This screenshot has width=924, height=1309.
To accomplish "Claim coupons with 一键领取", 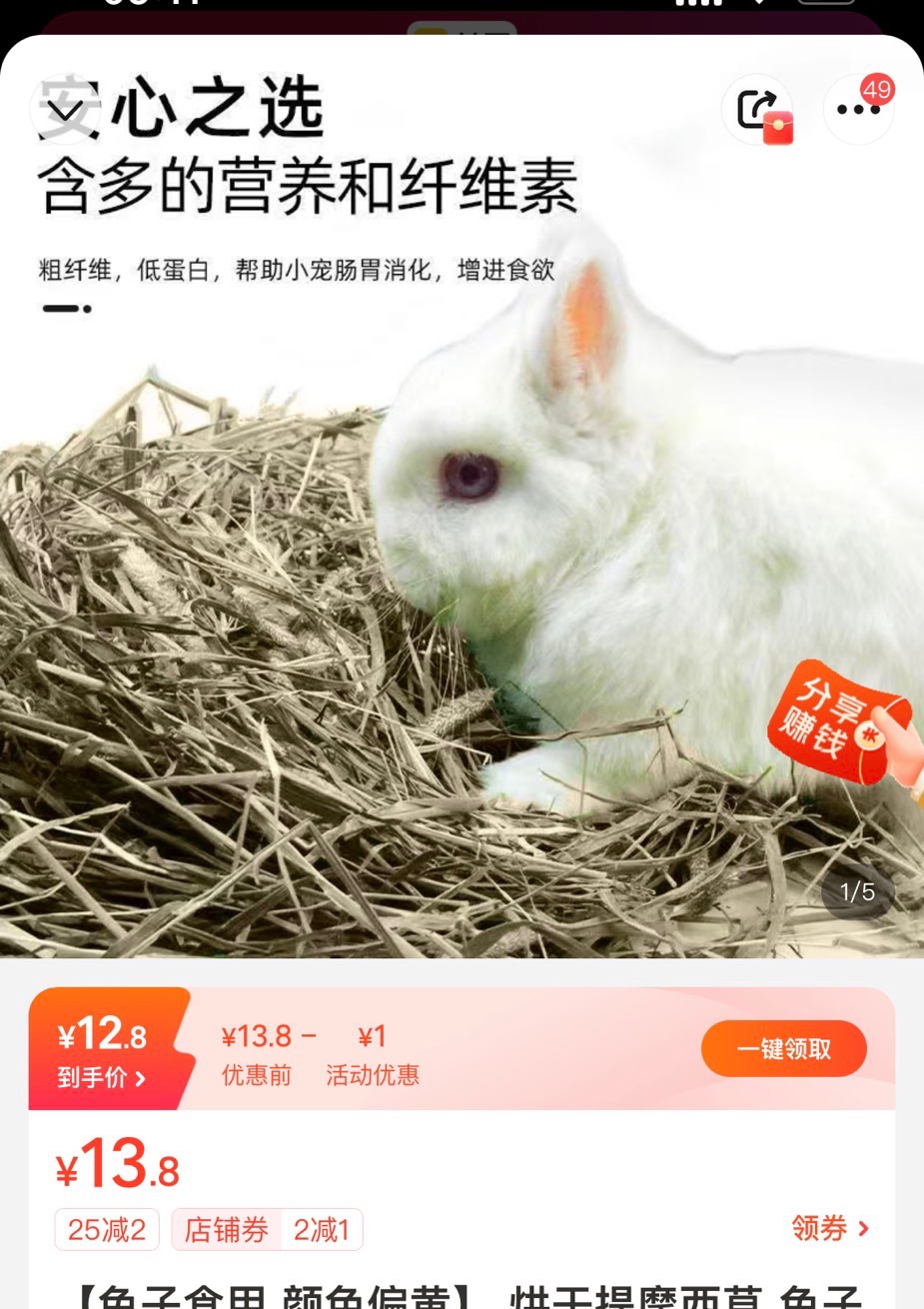I will point(783,1049).
